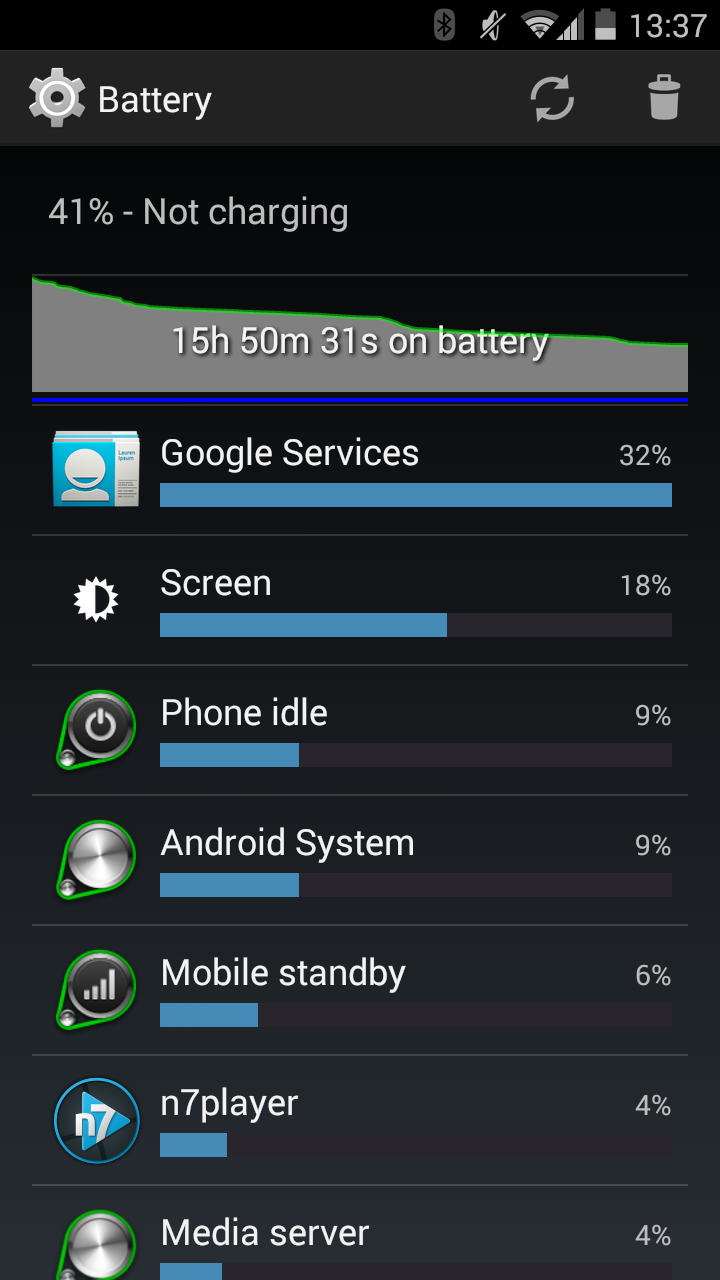720x1280 pixels.
Task: Open n7player battery usage
Action: [x=360, y=1120]
